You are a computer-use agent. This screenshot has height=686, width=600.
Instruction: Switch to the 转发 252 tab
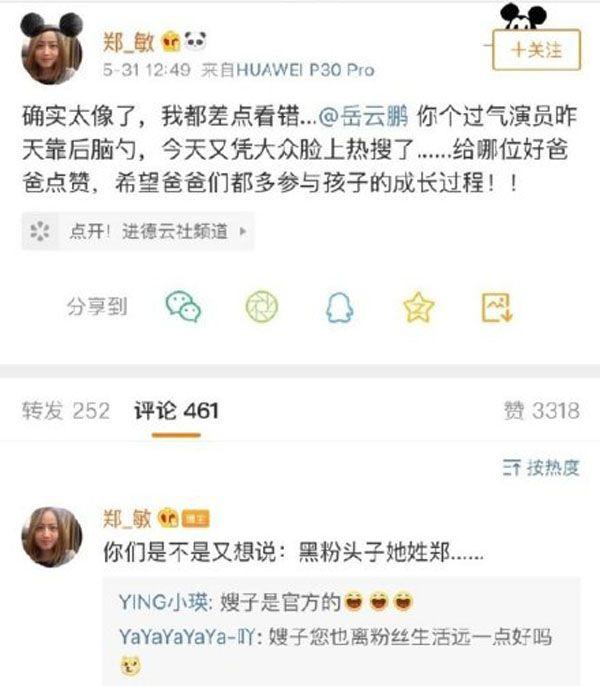[x=65, y=411]
